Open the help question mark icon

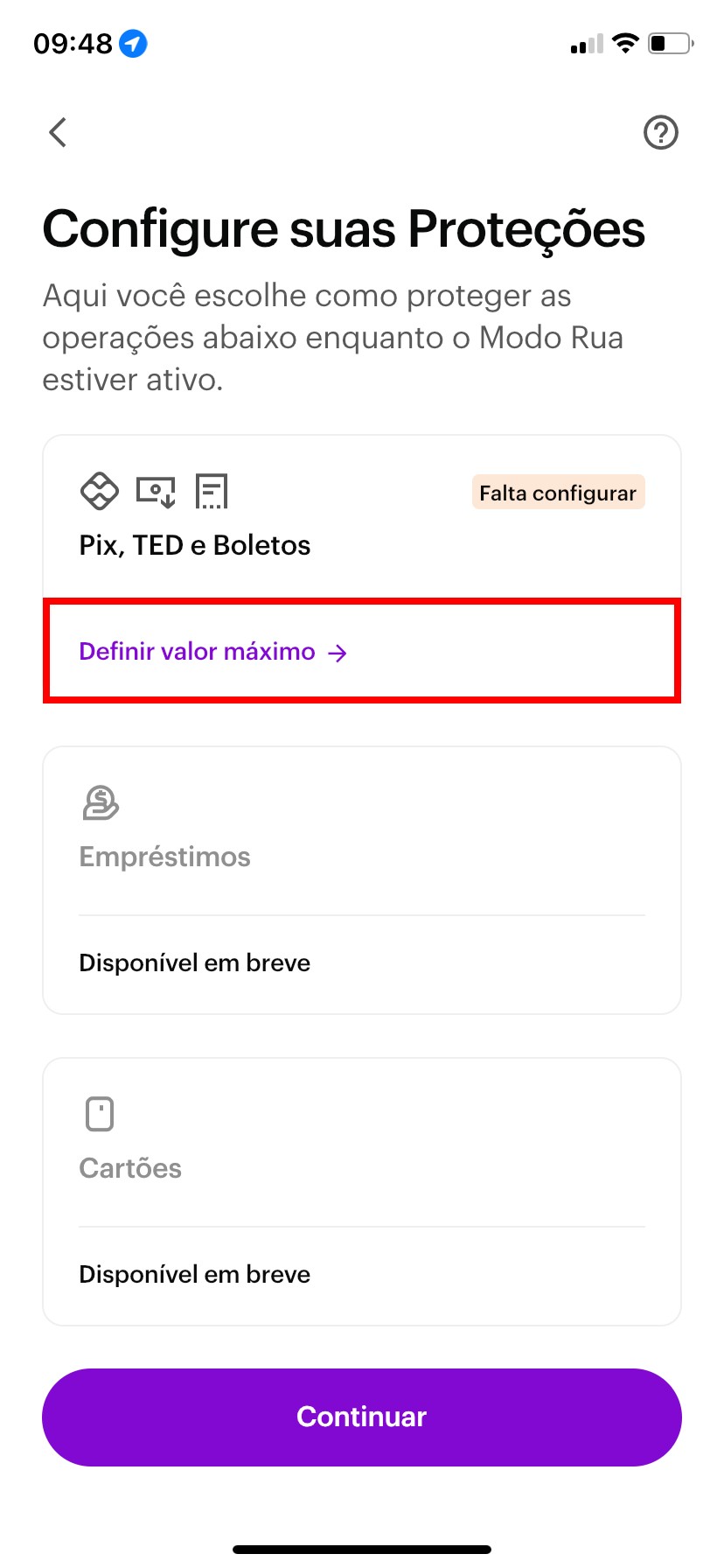tap(660, 133)
